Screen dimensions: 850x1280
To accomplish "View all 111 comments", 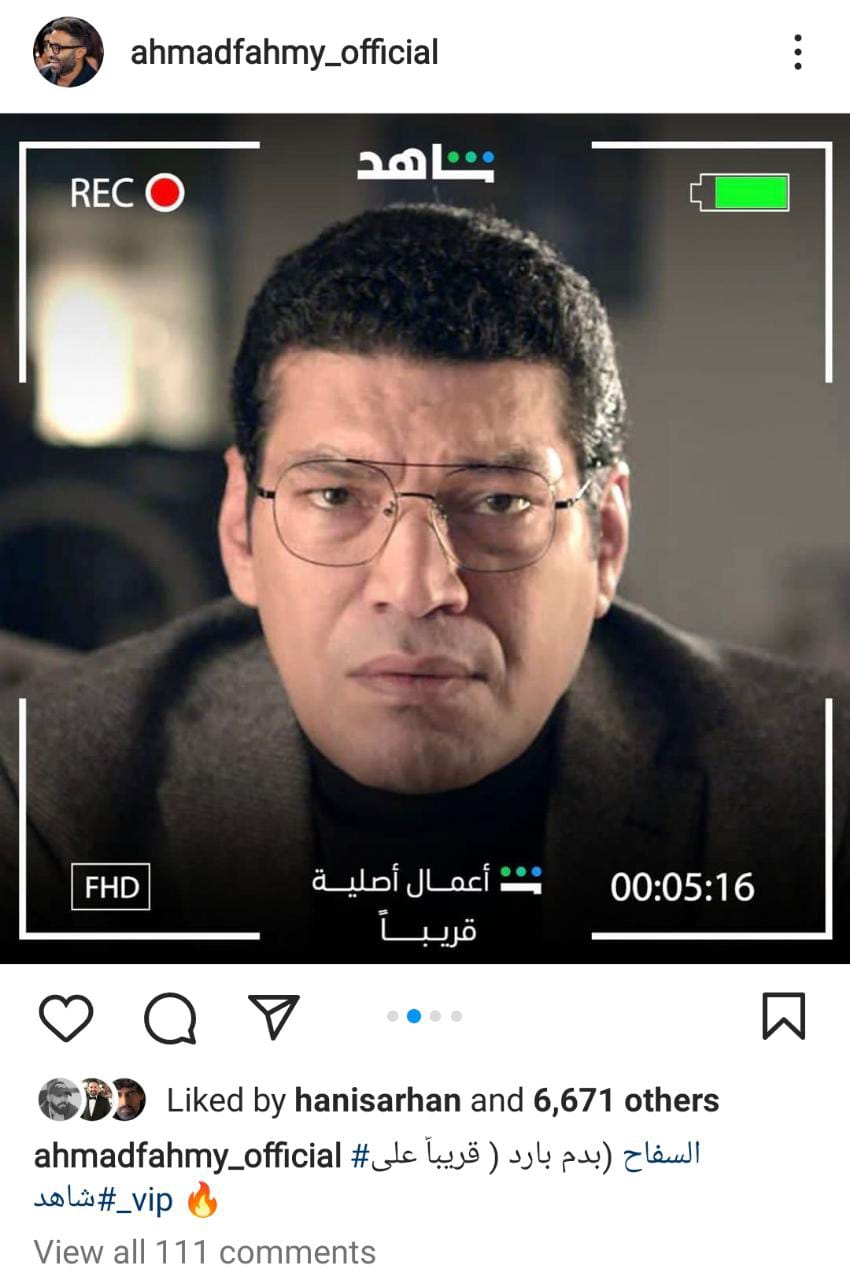I will [205, 1252].
